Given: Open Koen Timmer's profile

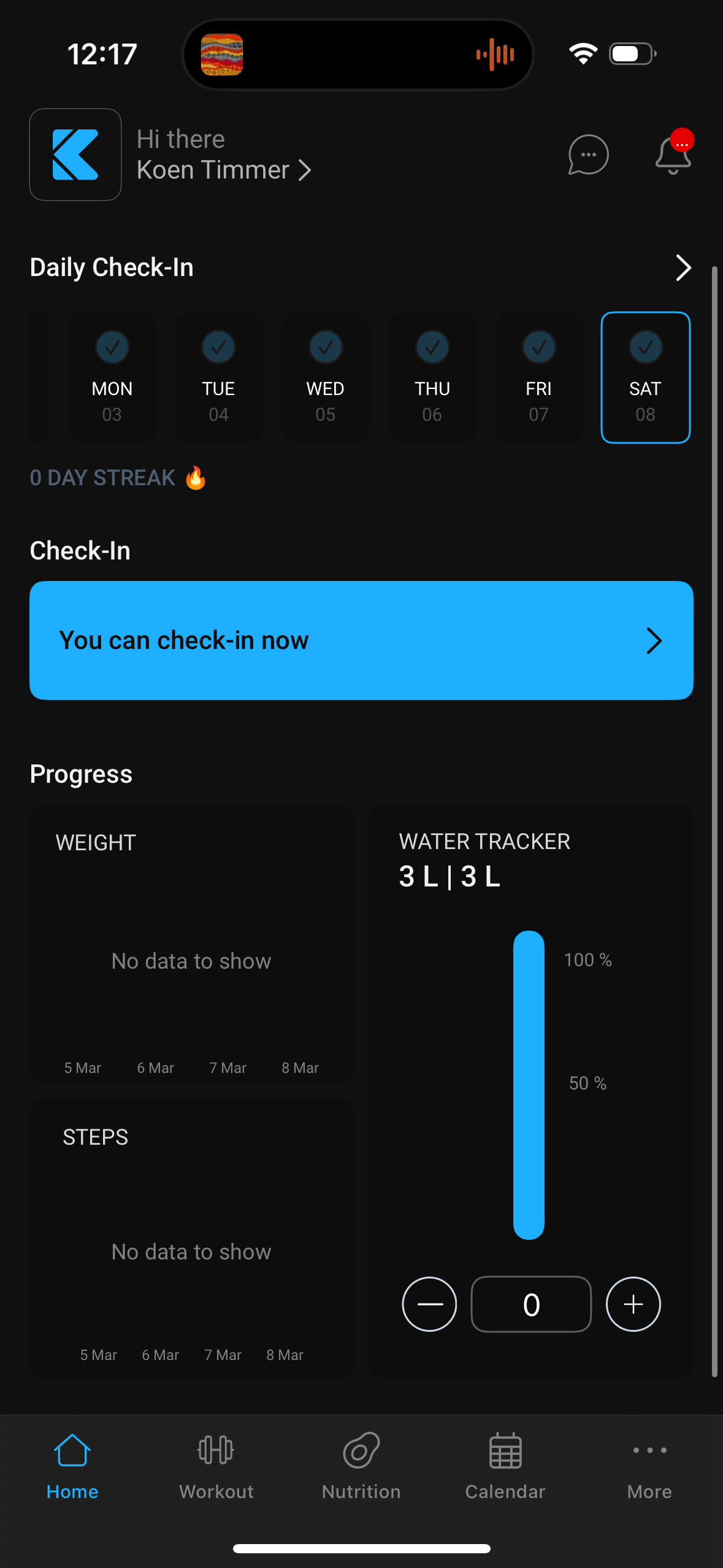Looking at the screenshot, I should tap(223, 169).
